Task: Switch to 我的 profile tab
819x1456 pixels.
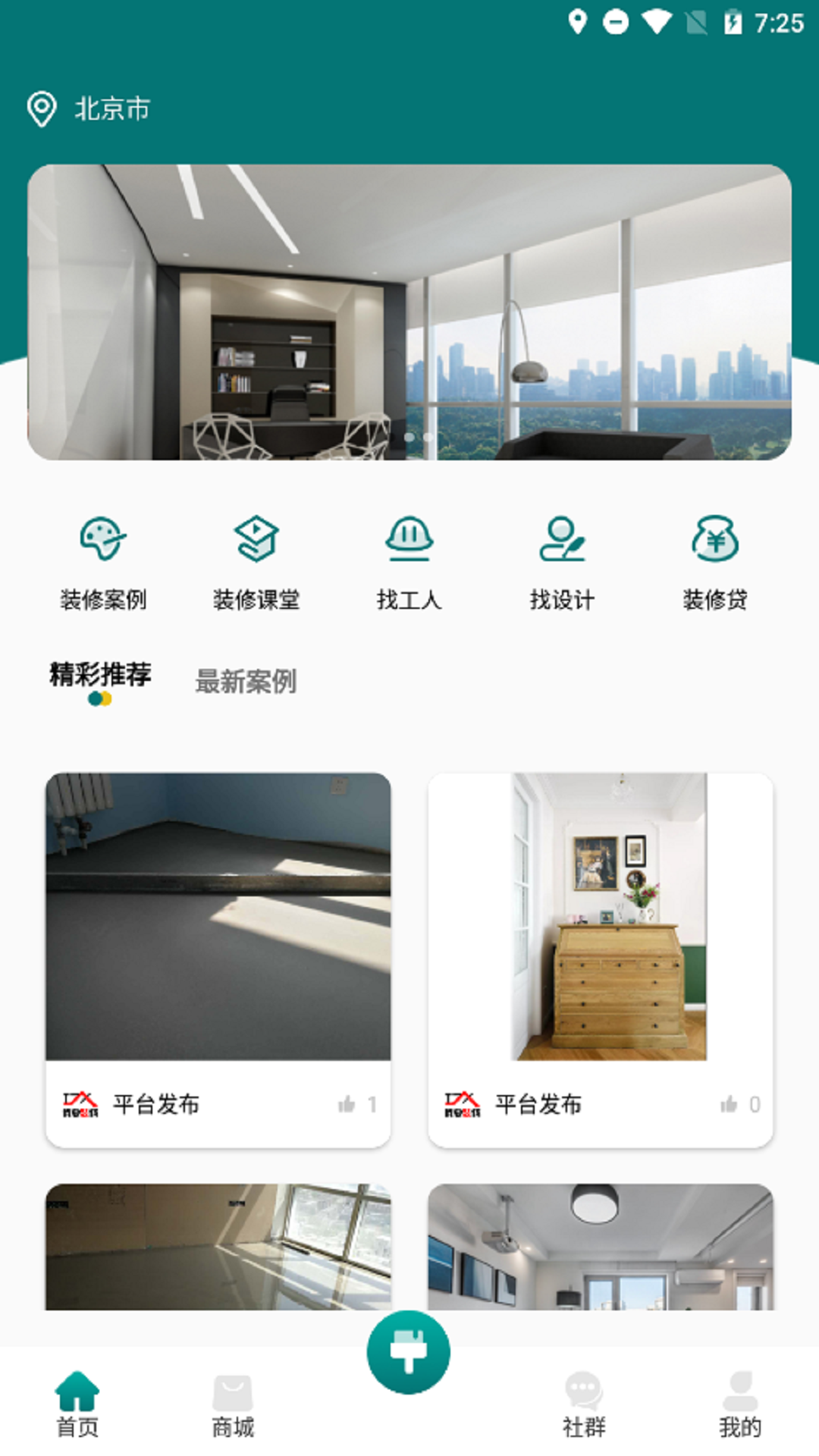Action: point(740,1404)
